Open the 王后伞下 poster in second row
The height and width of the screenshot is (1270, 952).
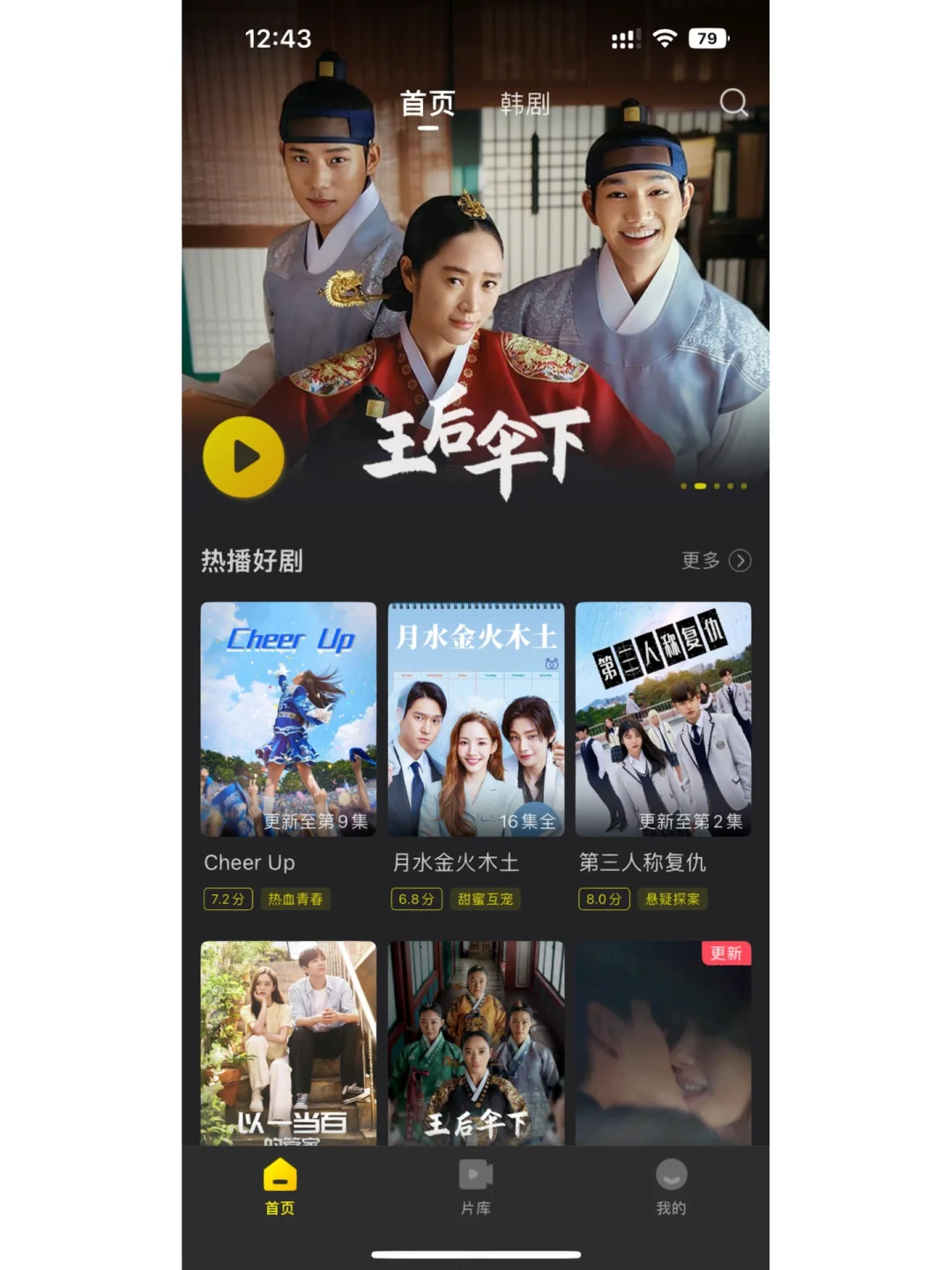(476, 1042)
